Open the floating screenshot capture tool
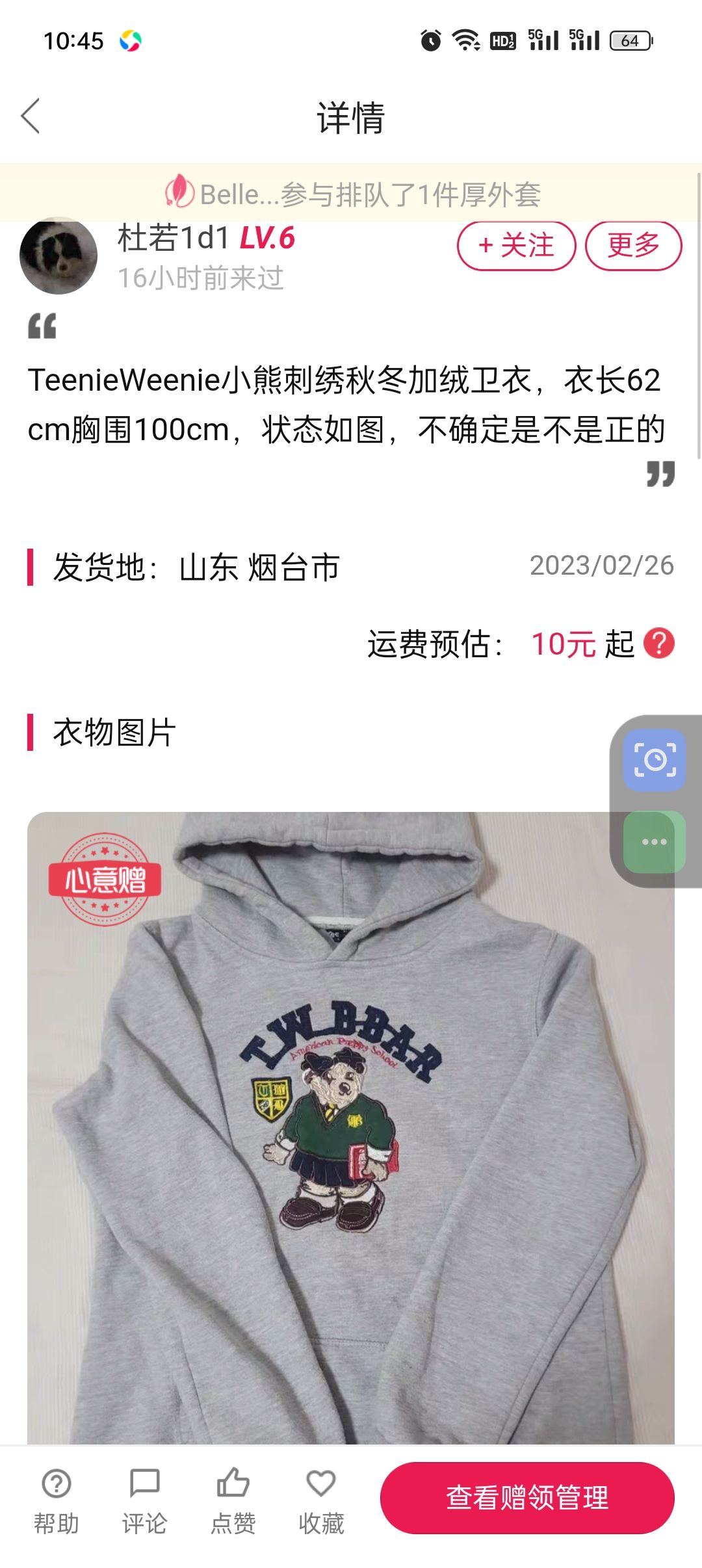Viewport: 702px width, 1568px height. click(655, 760)
